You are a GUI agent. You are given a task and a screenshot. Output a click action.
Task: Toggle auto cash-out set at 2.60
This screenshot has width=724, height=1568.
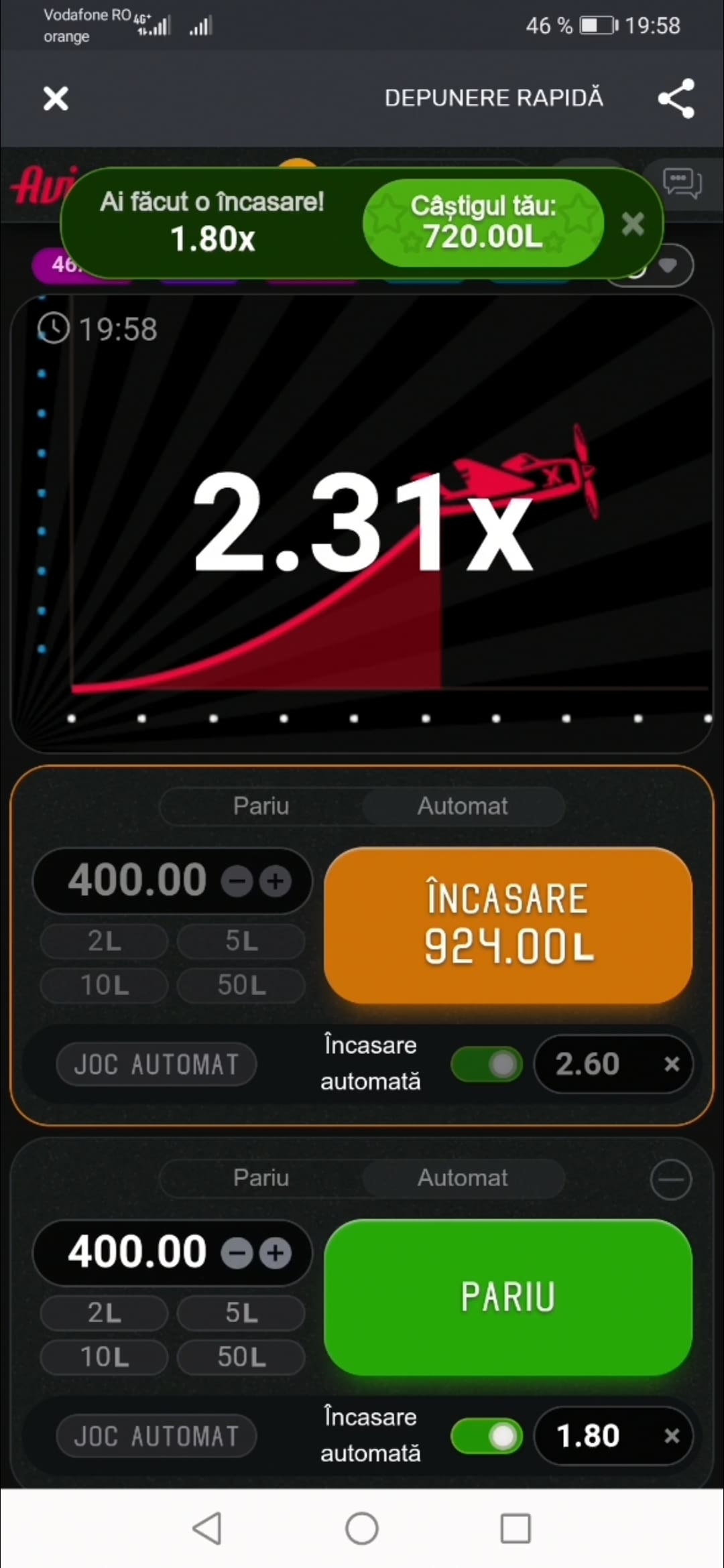487,1064
